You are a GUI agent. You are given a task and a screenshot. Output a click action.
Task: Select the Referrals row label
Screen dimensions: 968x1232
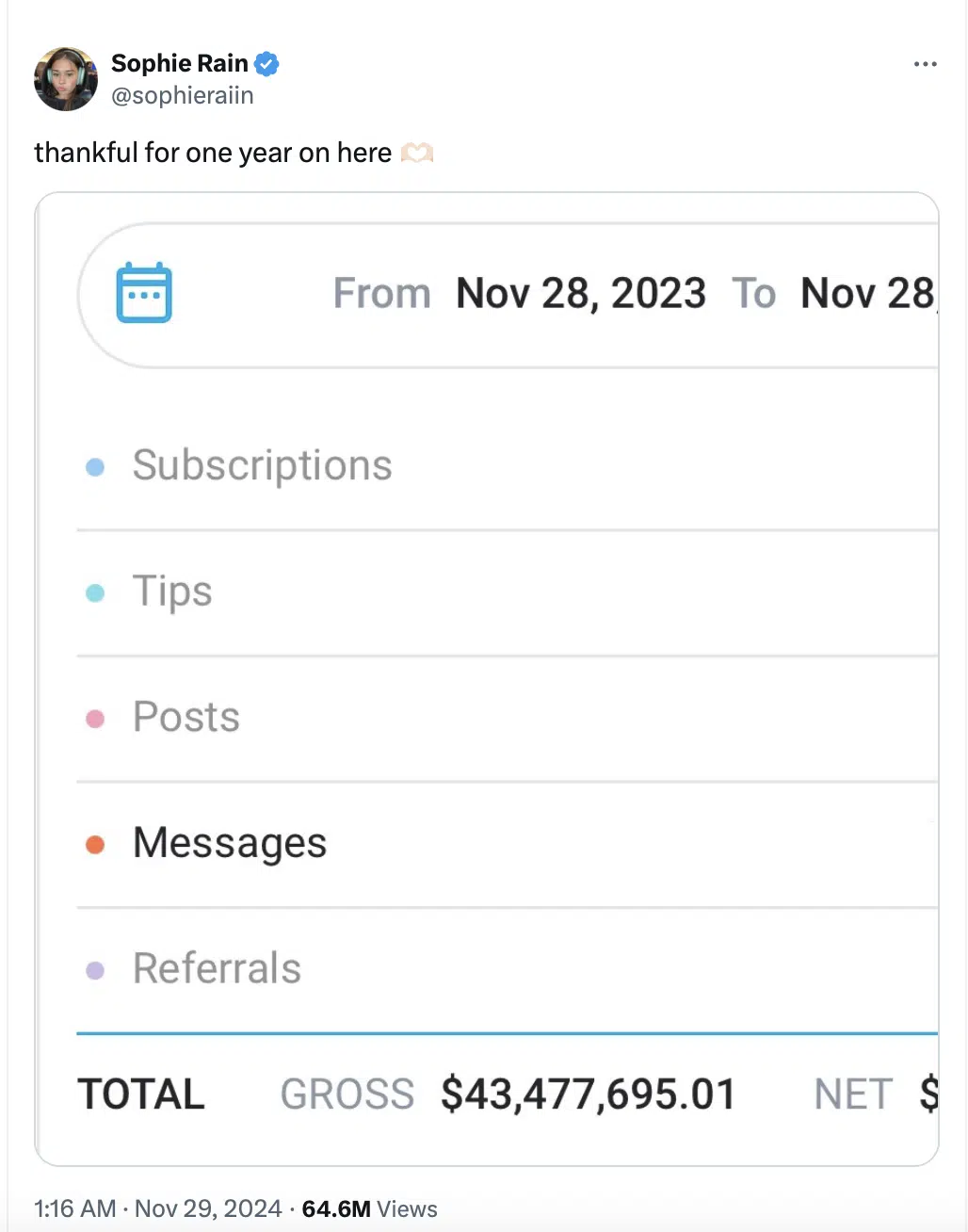pyautogui.click(x=217, y=969)
